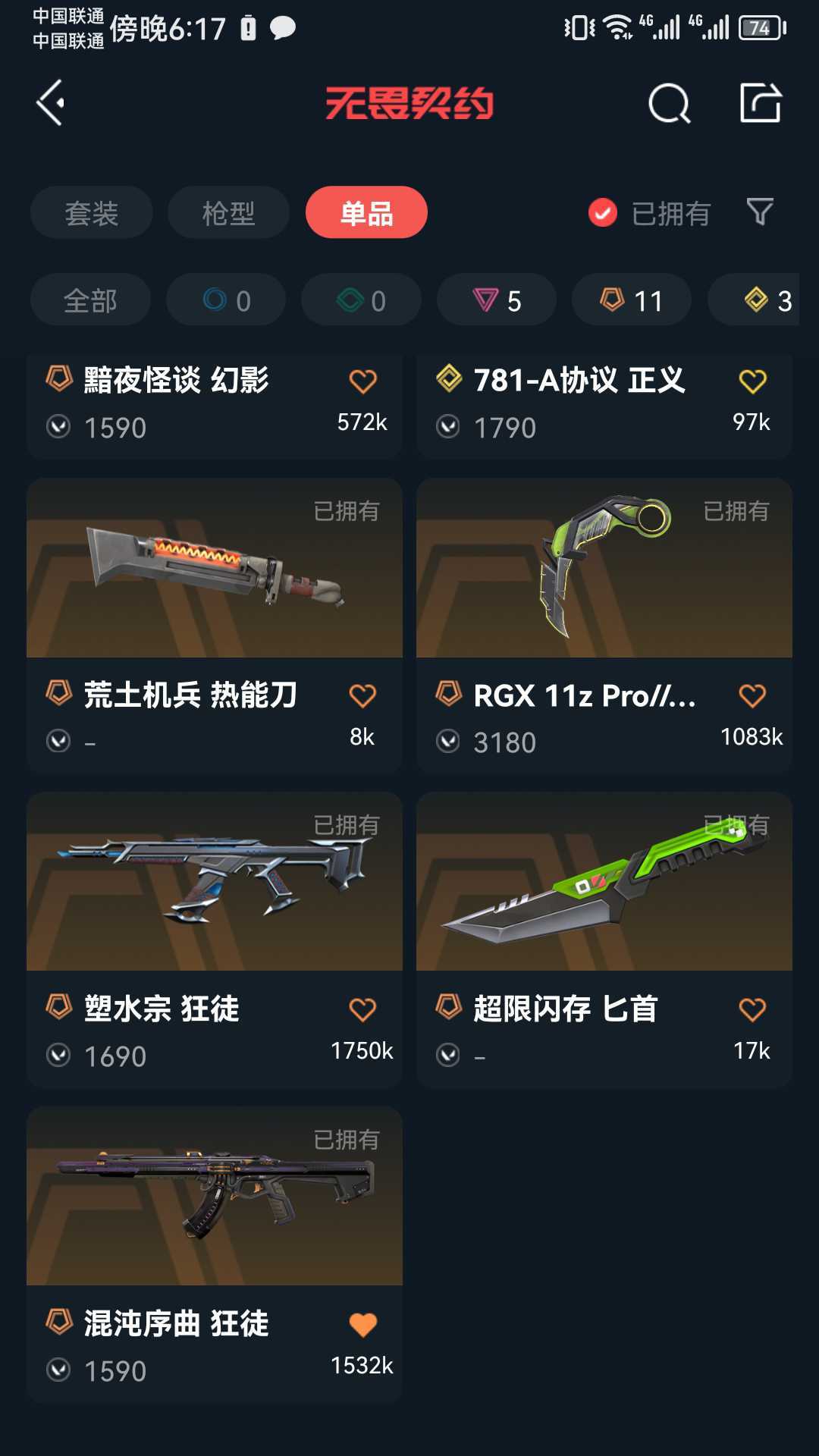Switch to the 套装 tab
This screenshot has height=1456, width=819.
point(92,212)
